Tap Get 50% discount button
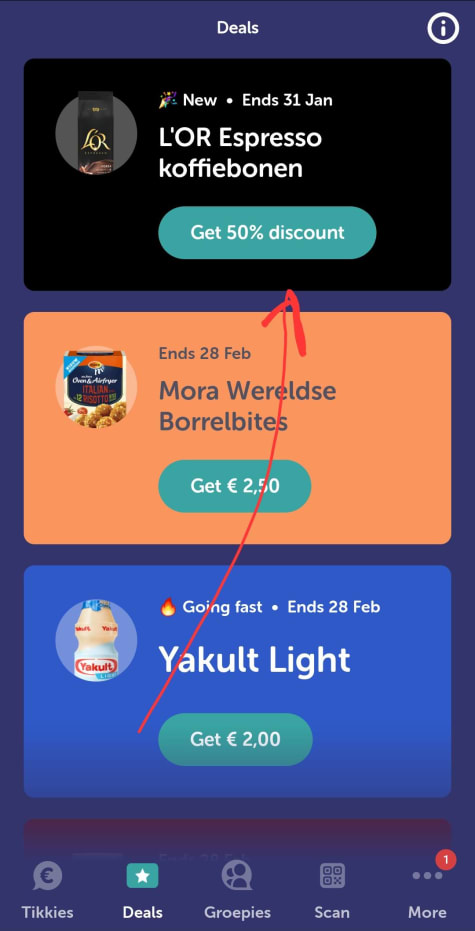Image resolution: width=475 pixels, height=931 pixels. (267, 232)
